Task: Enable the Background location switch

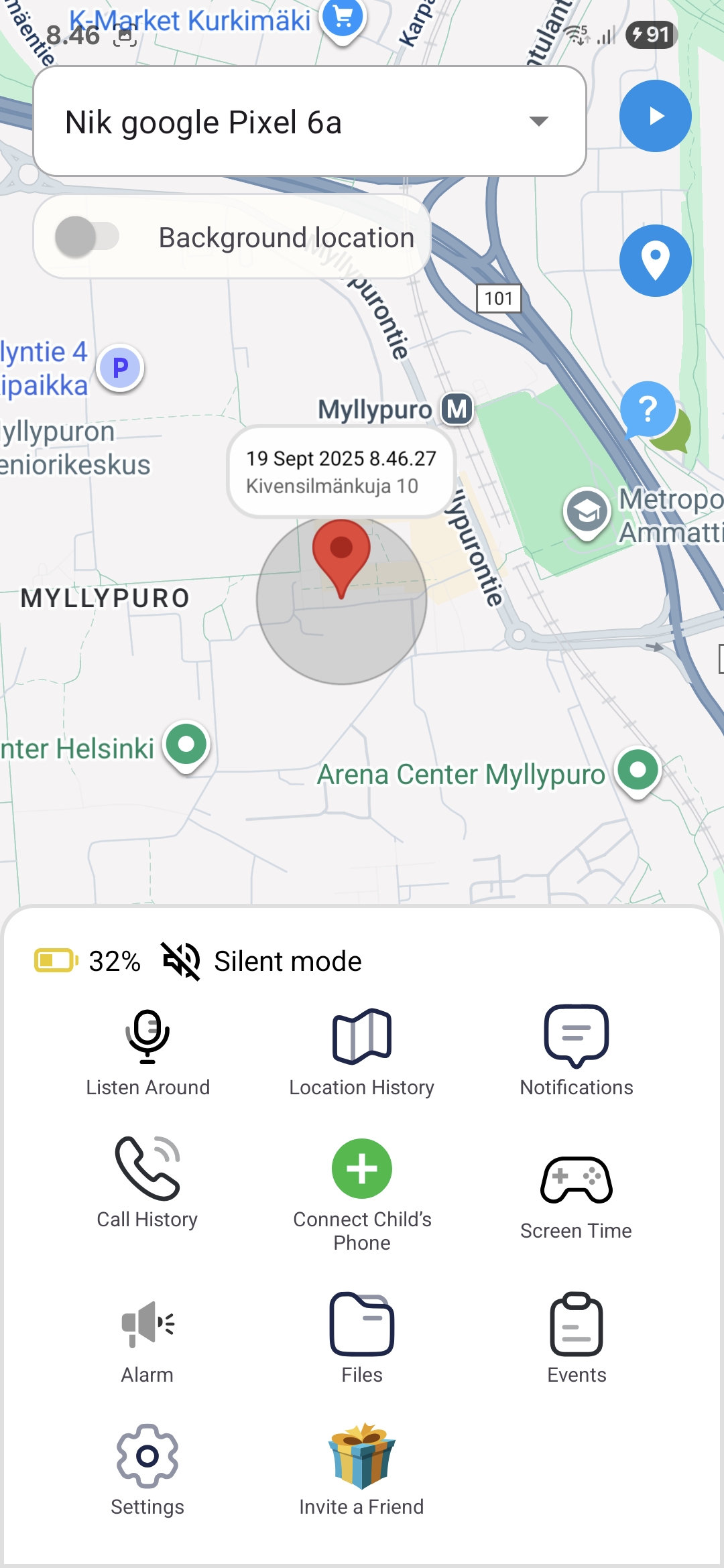Action: 87,237
